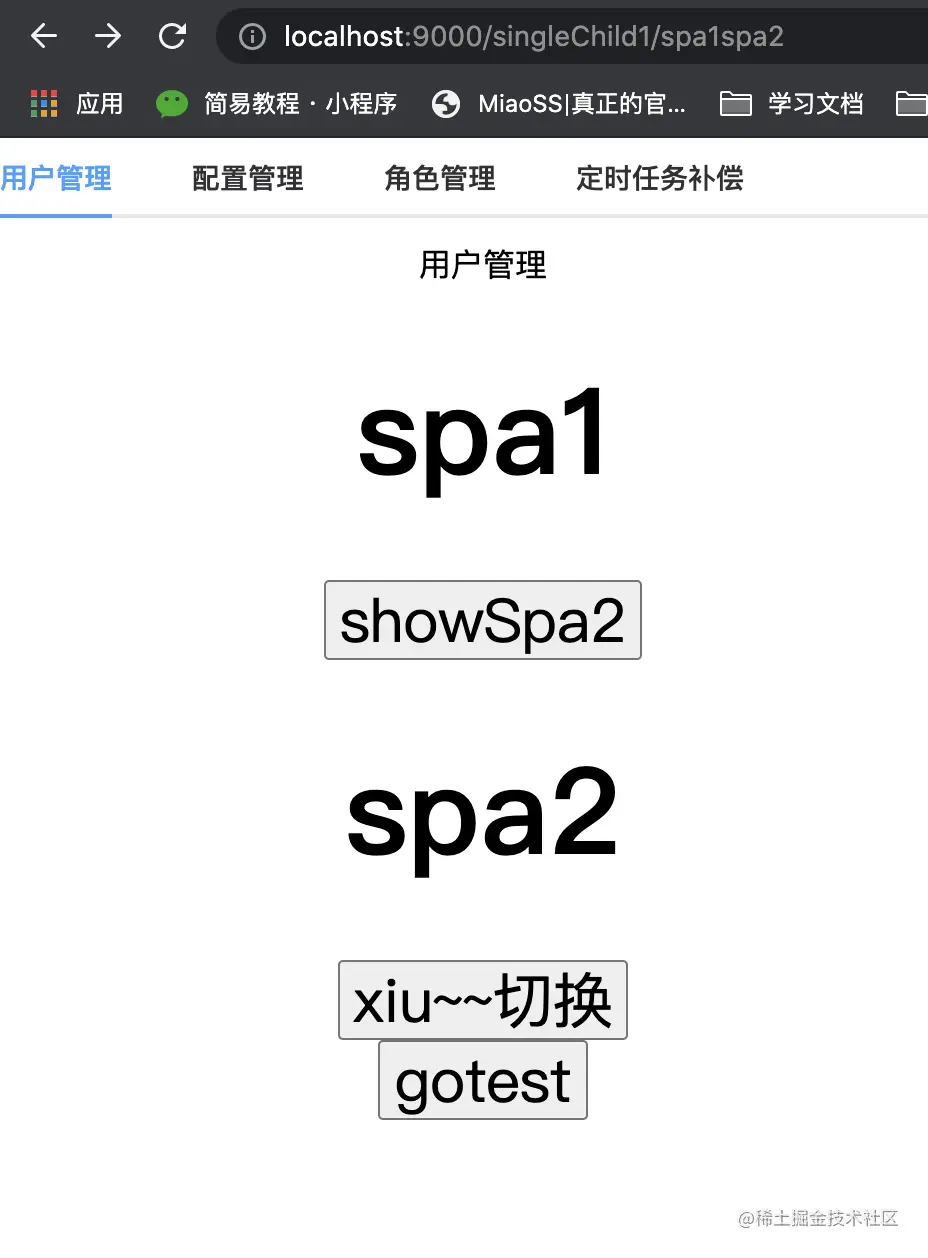Image resolution: width=928 pixels, height=1258 pixels.
Task: Tap the xiu~~切换 button
Action: 482,1000
